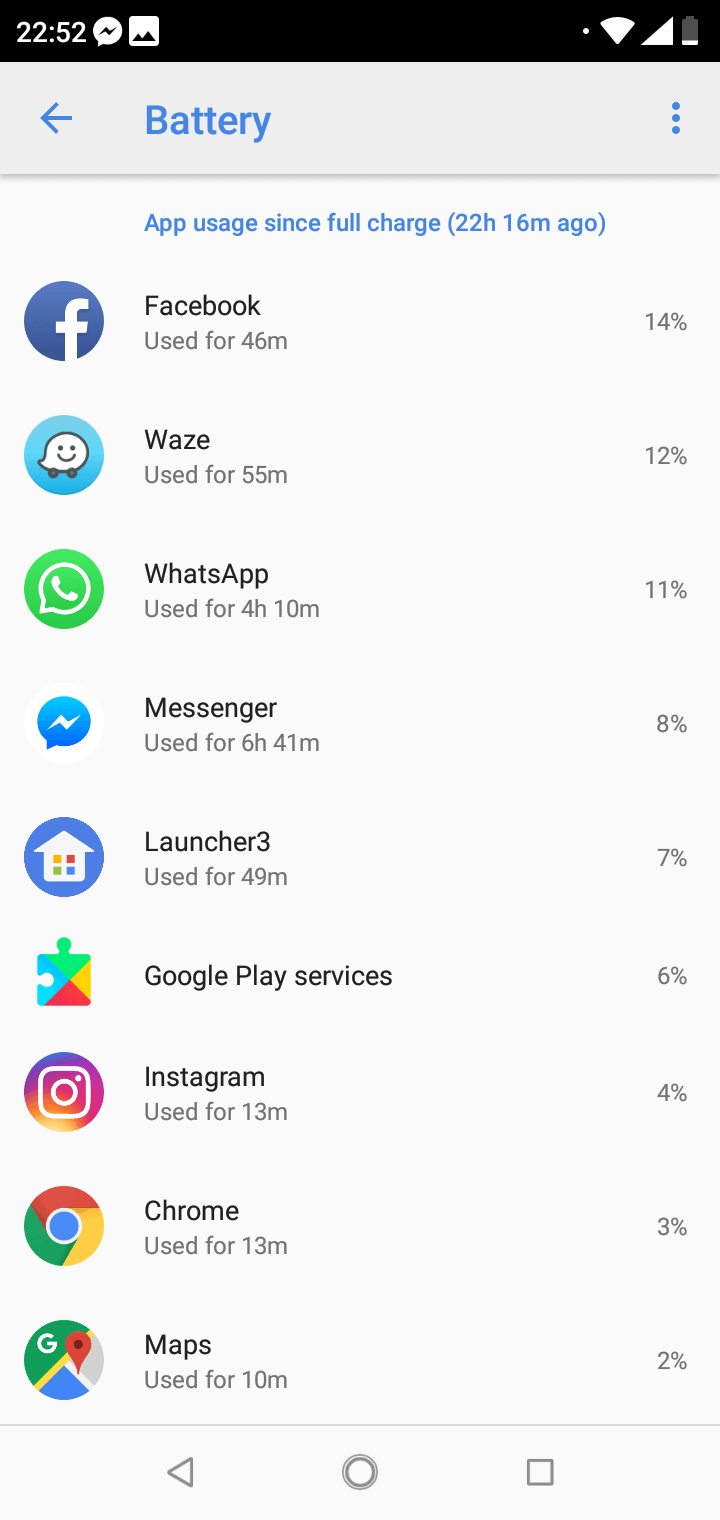The height and width of the screenshot is (1520, 720).
Task: Tap the Launcher3 usage row
Action: [x=360, y=858]
